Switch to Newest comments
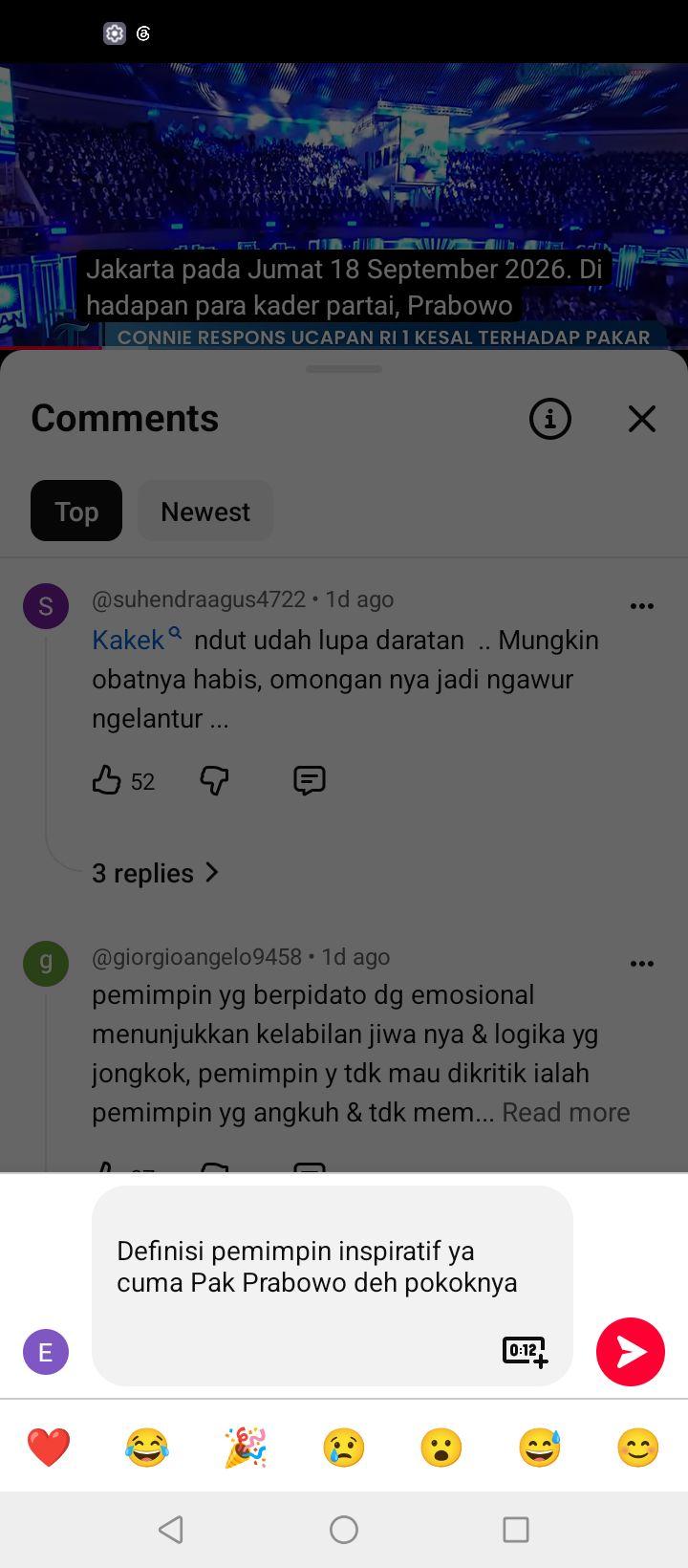Screen dimensions: 688x1568 coord(205,512)
